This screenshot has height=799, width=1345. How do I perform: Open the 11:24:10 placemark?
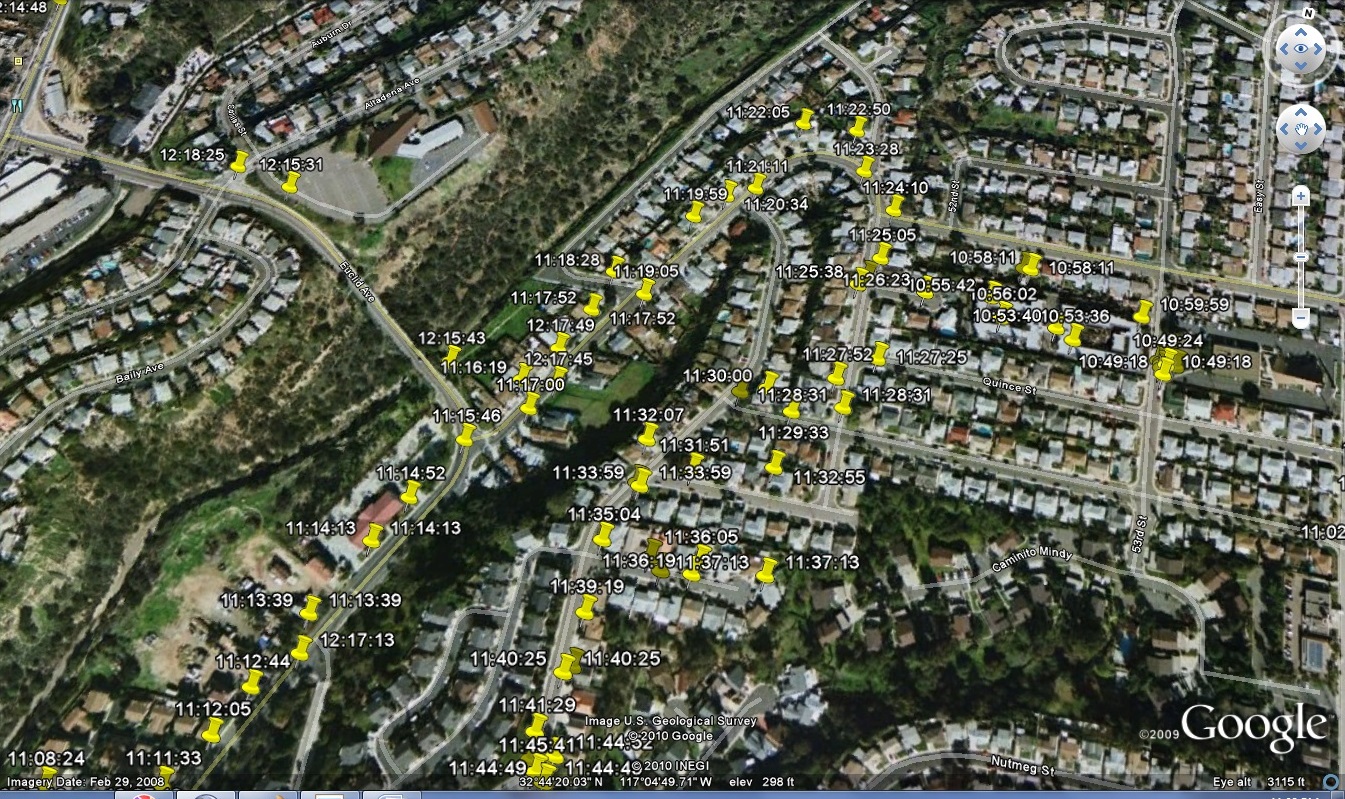click(x=895, y=205)
